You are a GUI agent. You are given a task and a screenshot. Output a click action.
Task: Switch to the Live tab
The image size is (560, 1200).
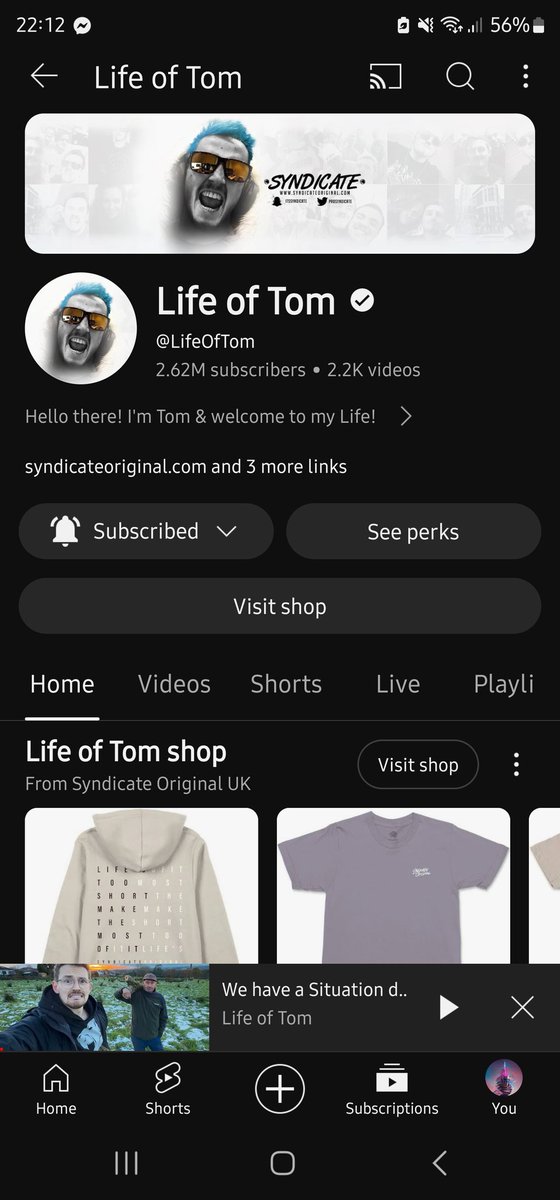click(398, 684)
